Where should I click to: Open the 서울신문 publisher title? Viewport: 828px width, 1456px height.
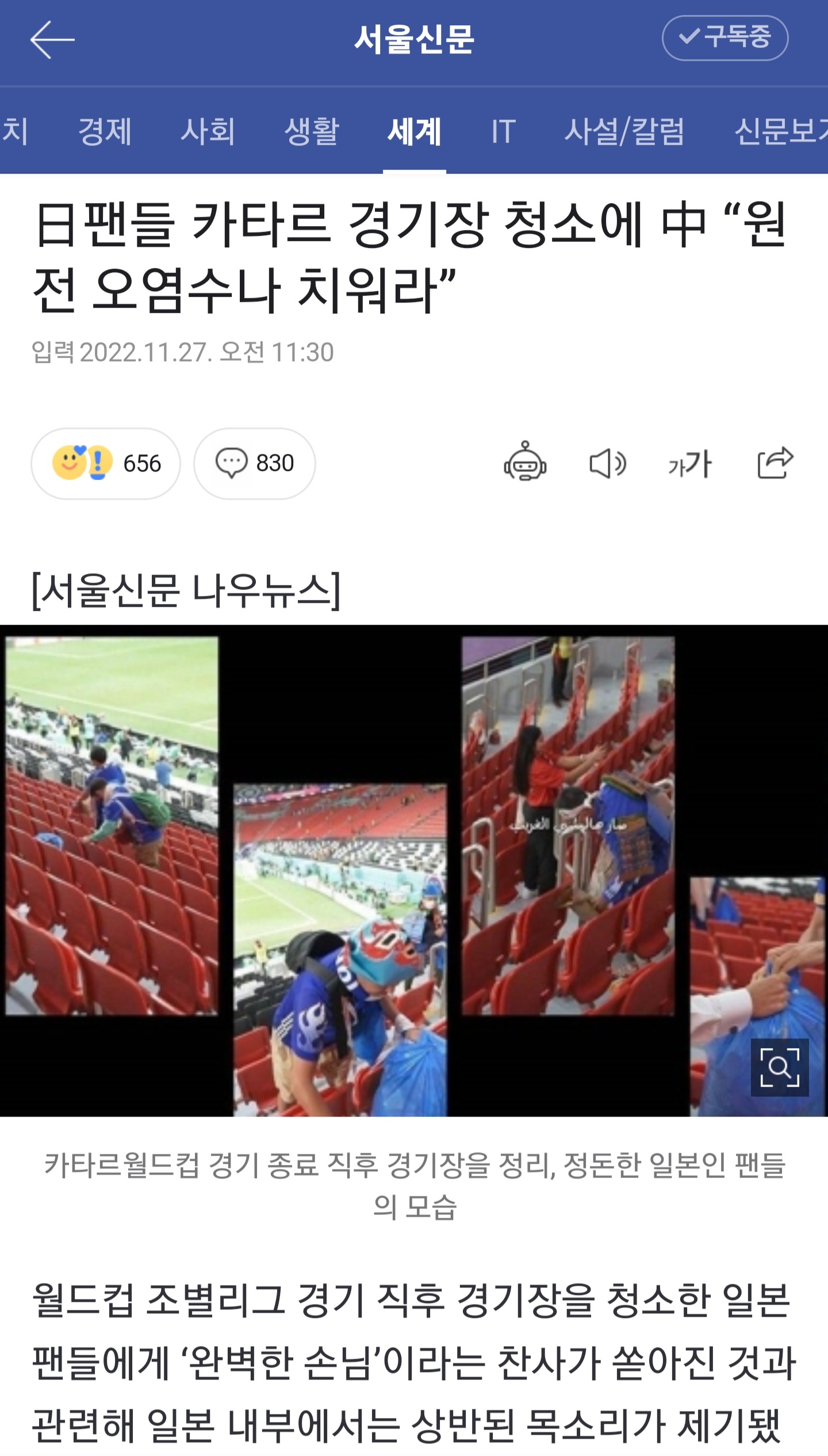[x=414, y=39]
